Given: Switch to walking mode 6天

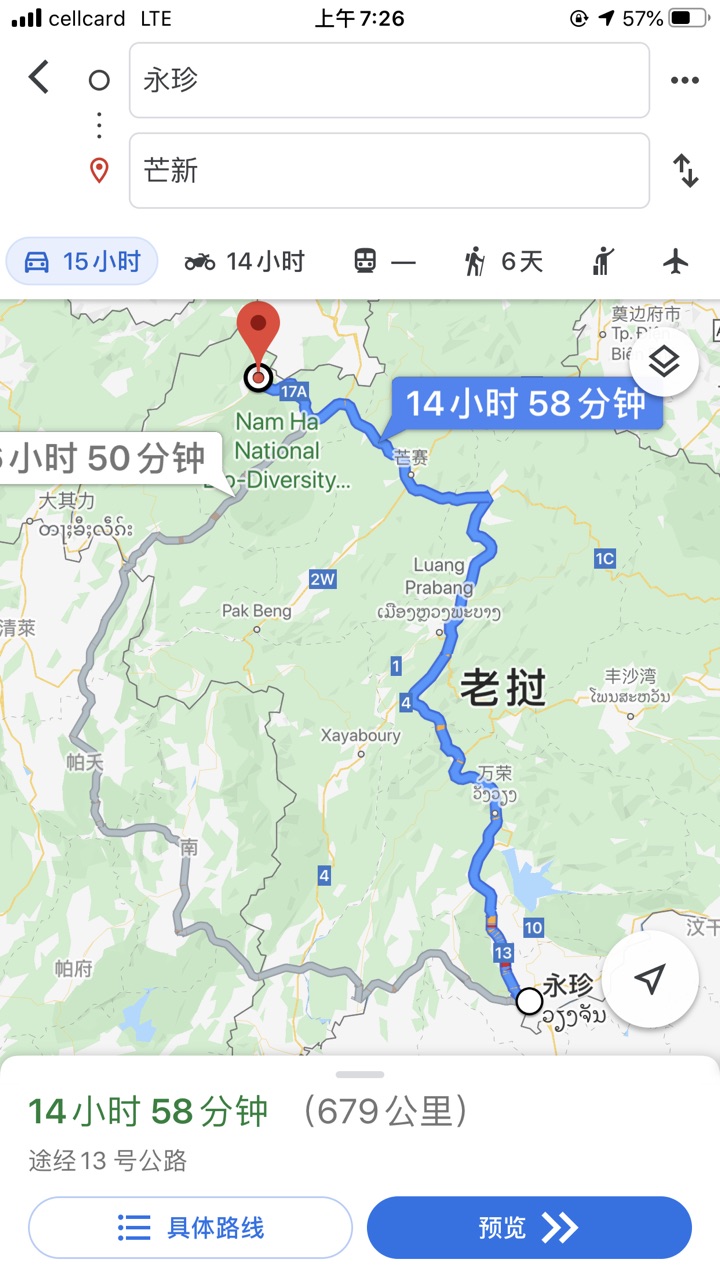Looking at the screenshot, I should point(503,262).
